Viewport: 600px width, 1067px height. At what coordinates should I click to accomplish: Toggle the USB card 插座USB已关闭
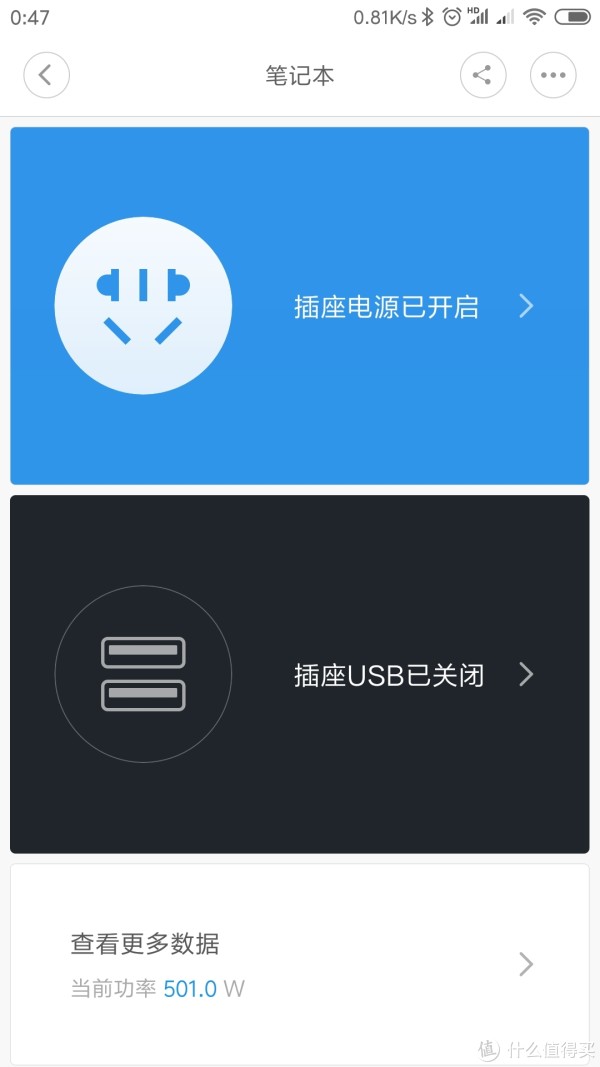[x=299, y=674]
